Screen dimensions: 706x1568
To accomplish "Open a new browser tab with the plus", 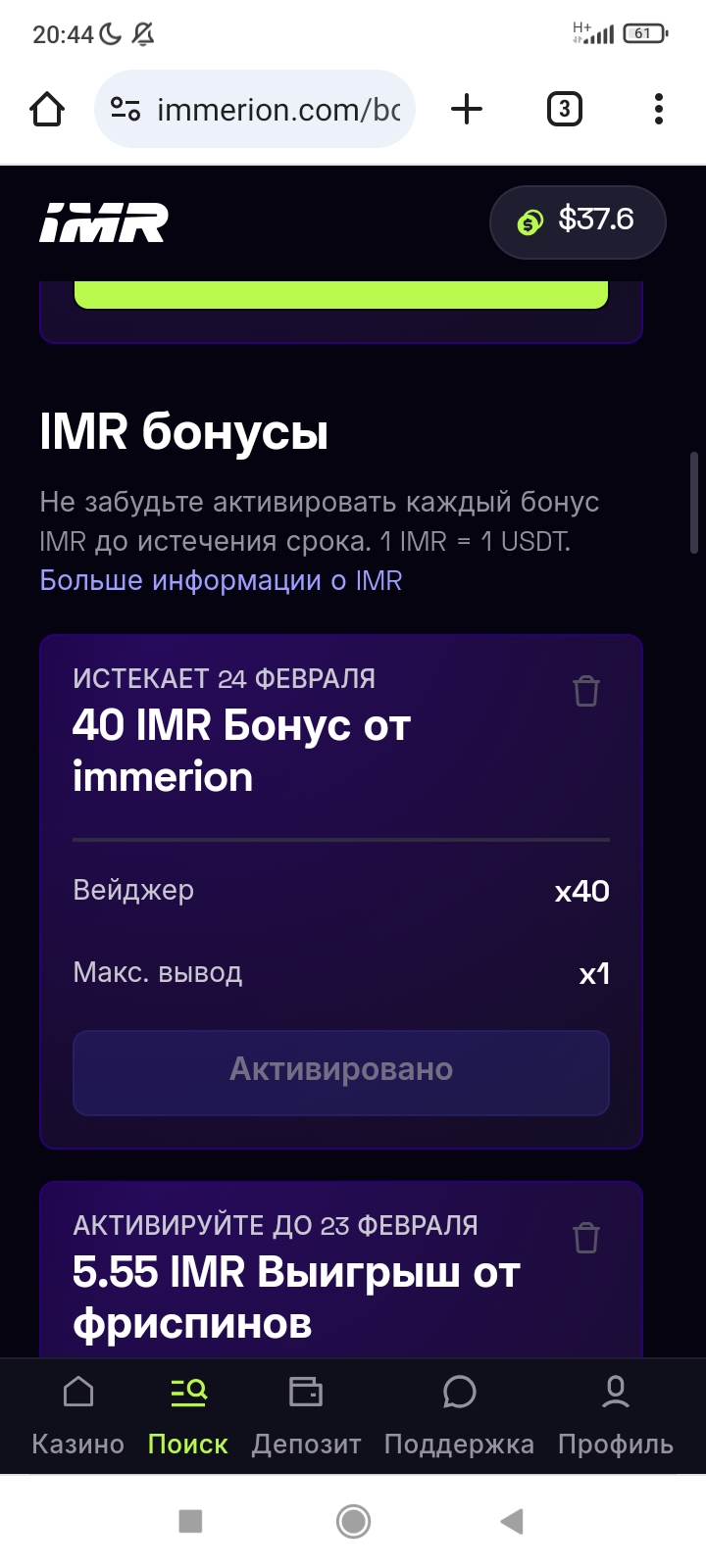I will point(467,109).
